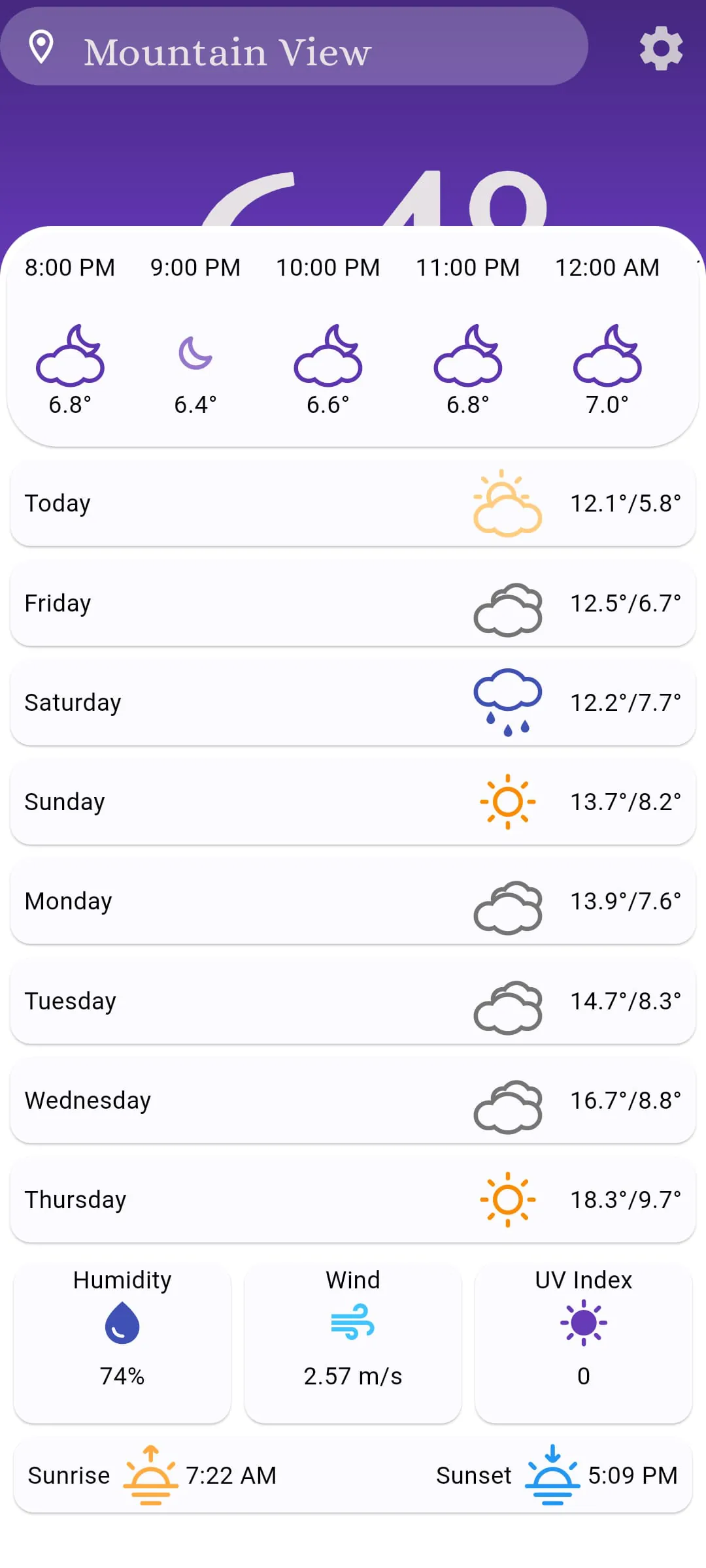Click the location pin icon
The image size is (706, 1568).
42,46
